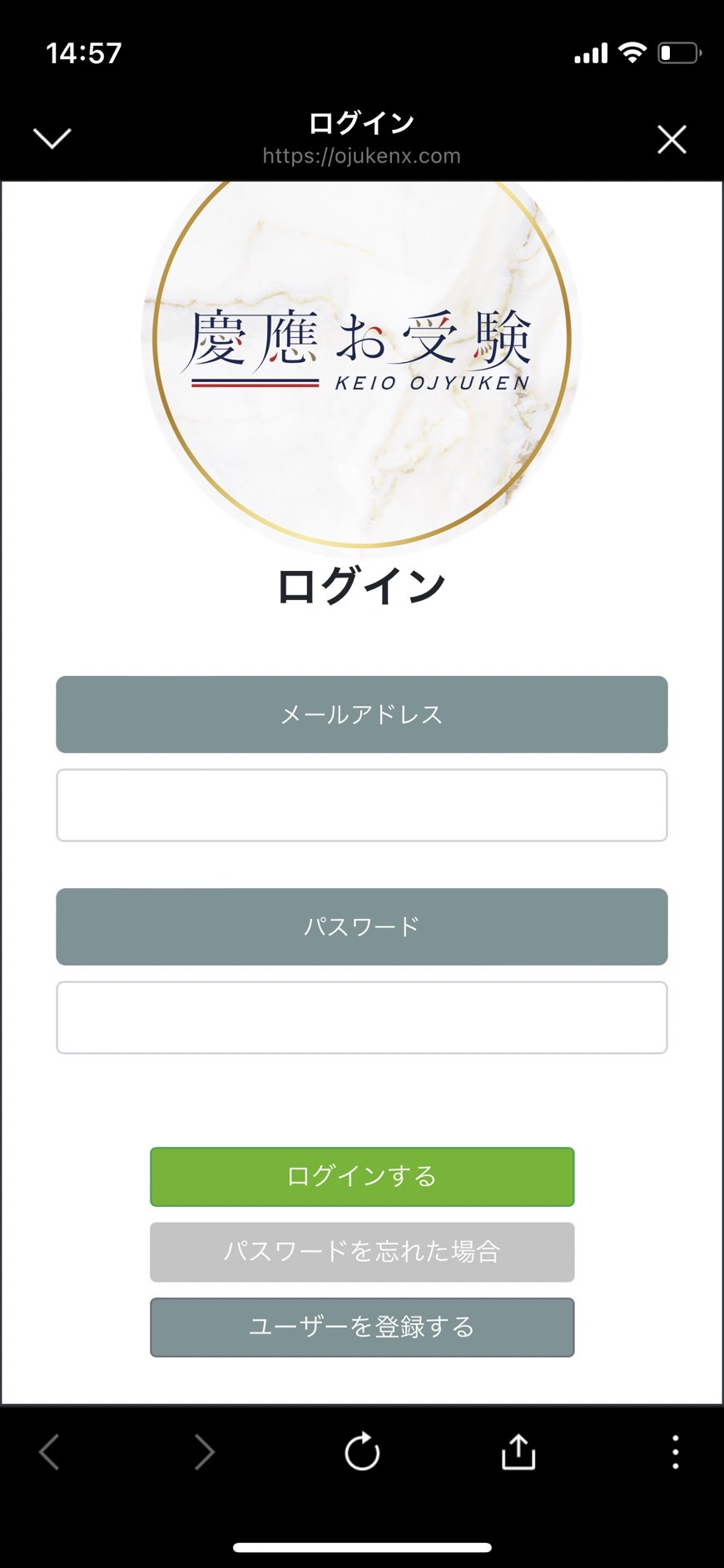Focus the パスワード input field

tap(362, 1017)
